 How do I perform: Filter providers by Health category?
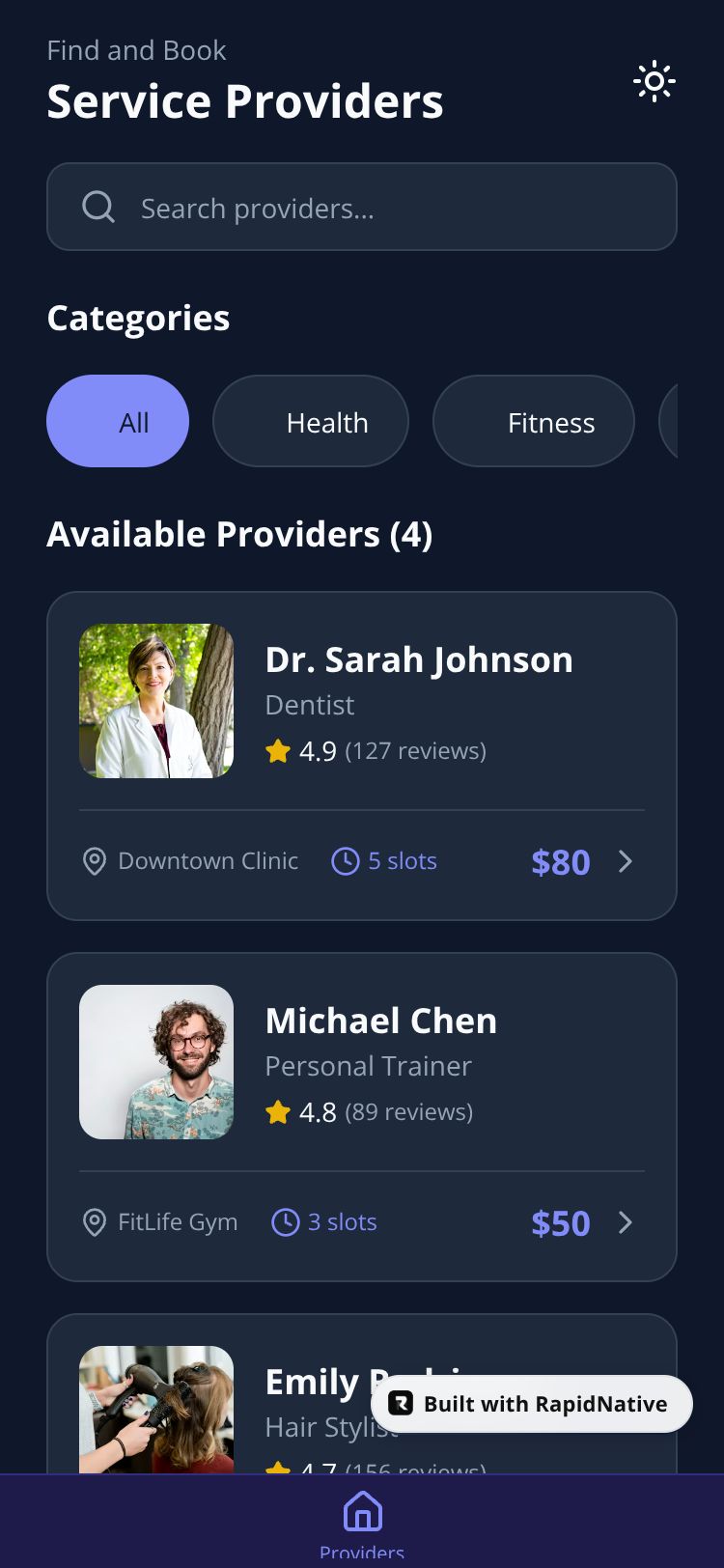[x=311, y=422]
